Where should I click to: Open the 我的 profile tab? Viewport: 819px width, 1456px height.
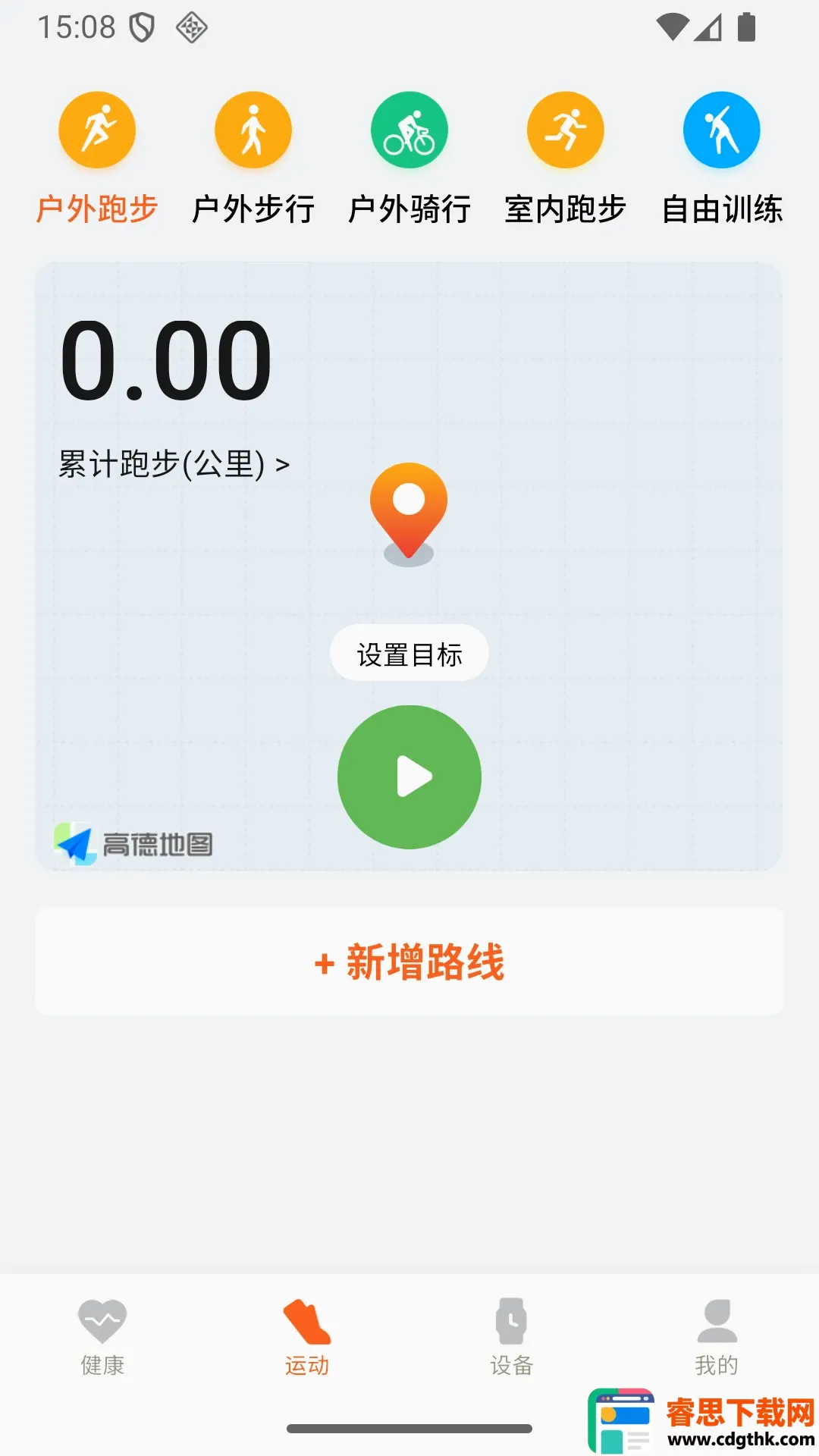(x=717, y=1337)
